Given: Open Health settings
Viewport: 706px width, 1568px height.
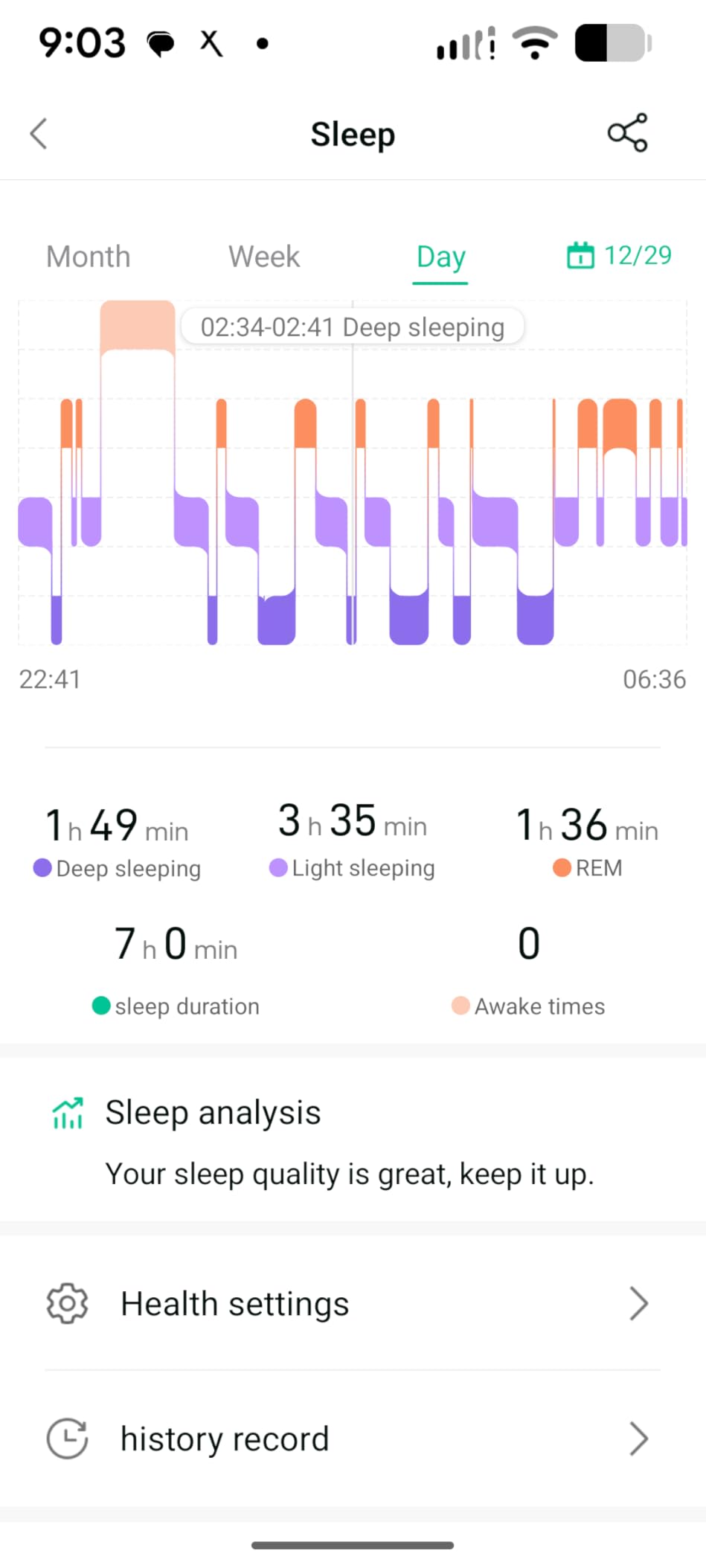Looking at the screenshot, I should [235, 1303].
